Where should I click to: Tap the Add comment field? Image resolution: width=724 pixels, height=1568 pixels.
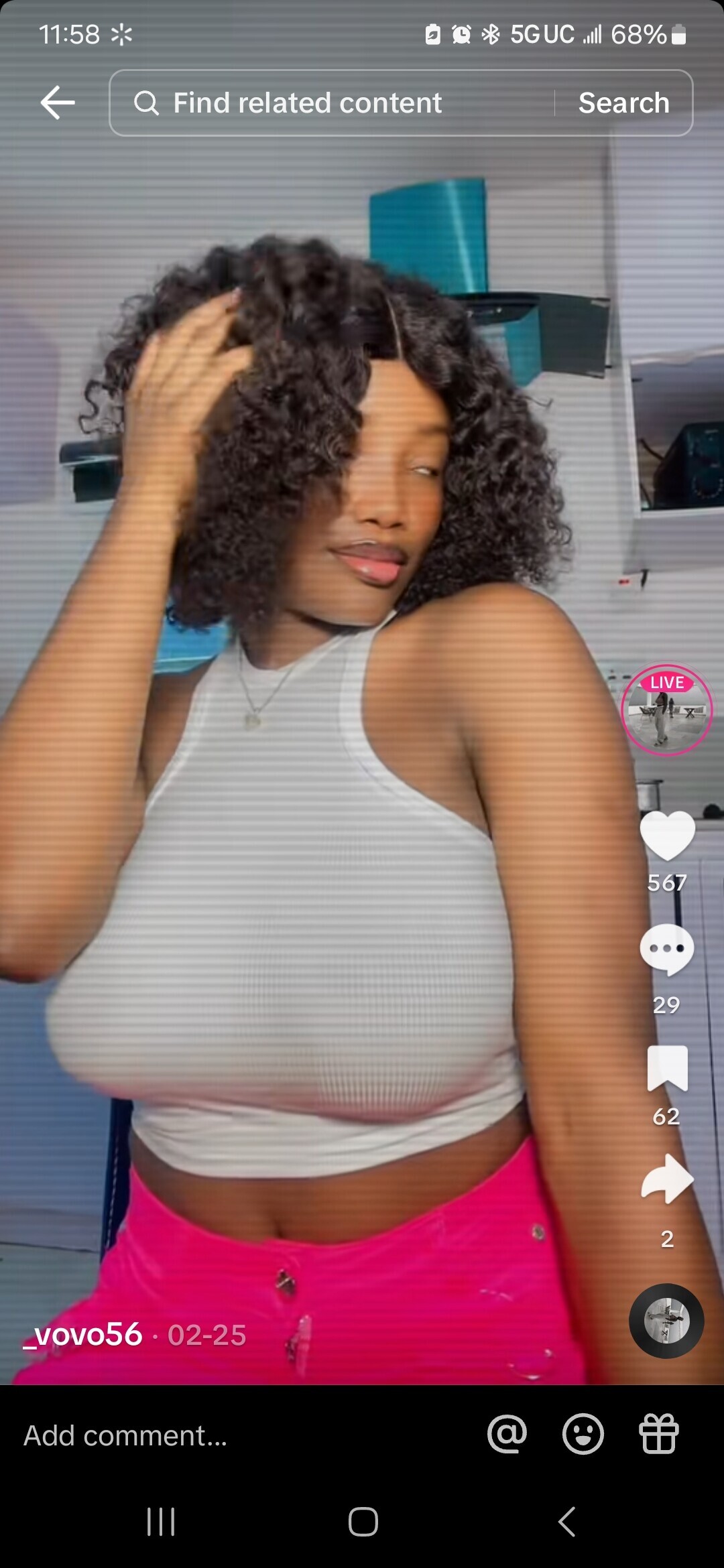201,1435
